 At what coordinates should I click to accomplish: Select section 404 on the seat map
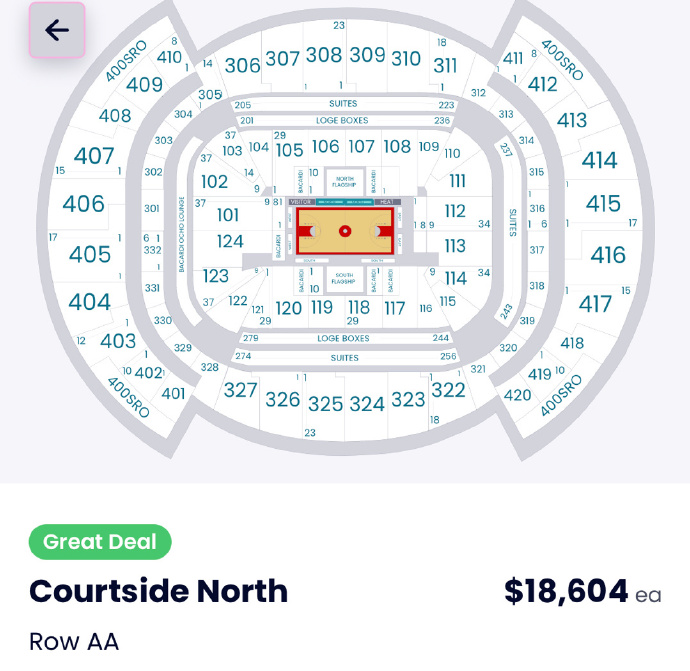89,302
